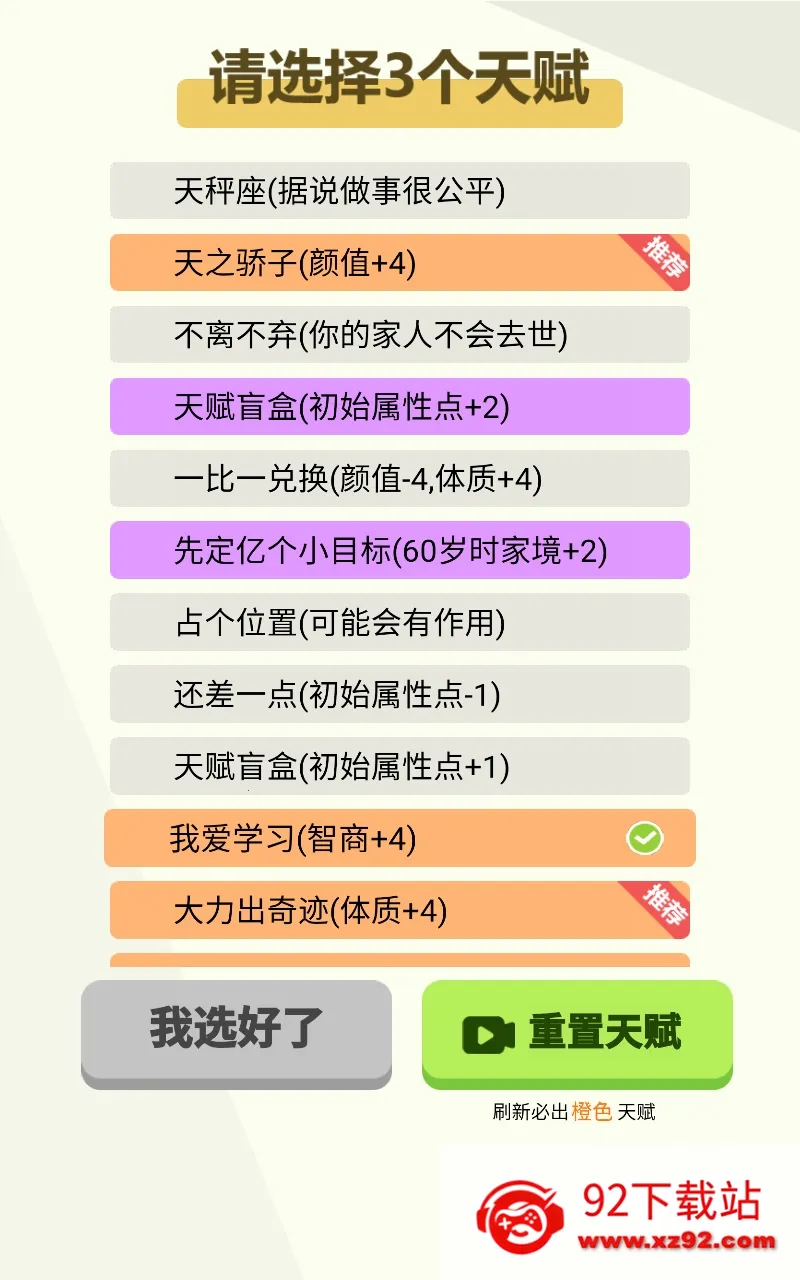Select the 一比一兑换 talent entry
This screenshot has width=800, height=1280.
400,479
